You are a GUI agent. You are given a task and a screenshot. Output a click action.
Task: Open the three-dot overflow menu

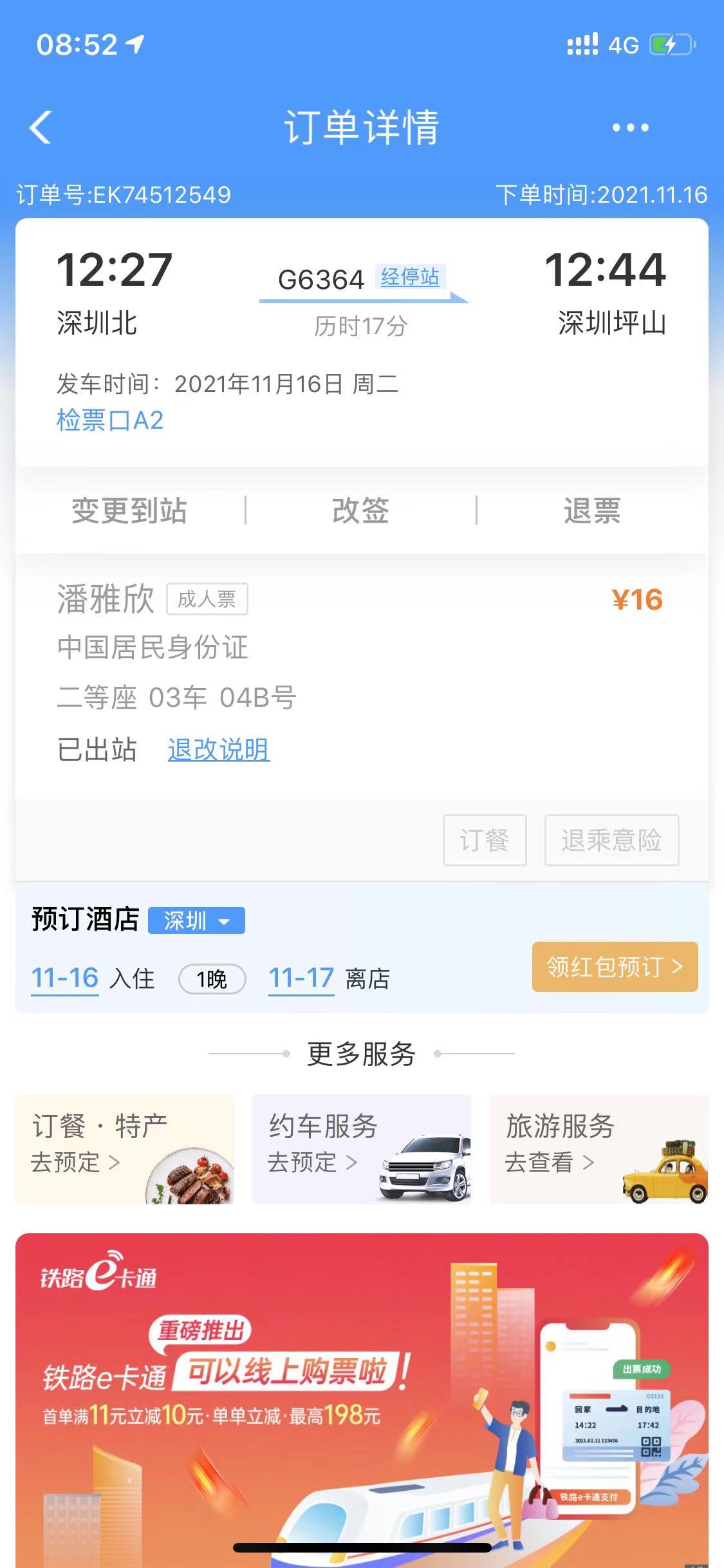click(630, 127)
